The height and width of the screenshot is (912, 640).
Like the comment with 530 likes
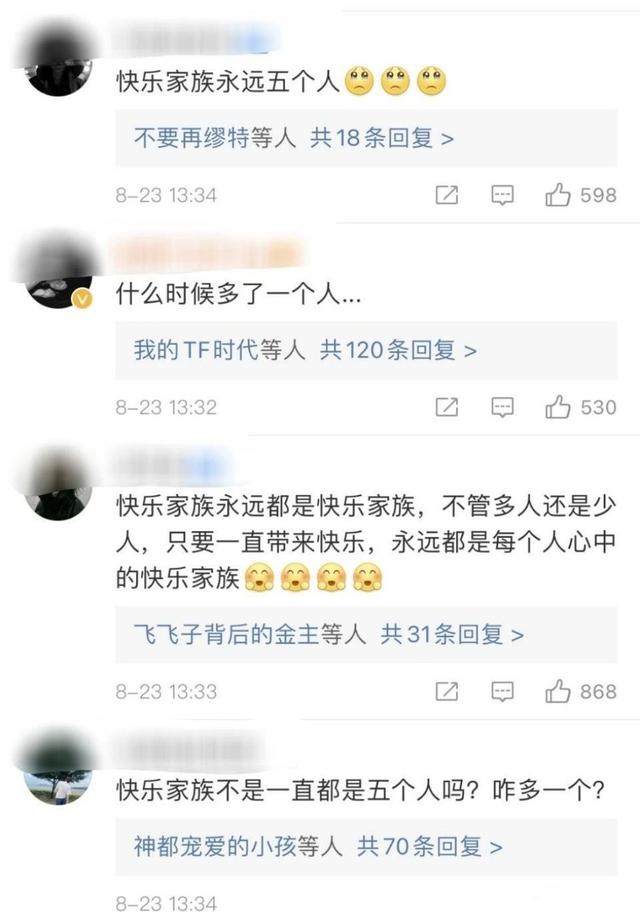(557, 407)
